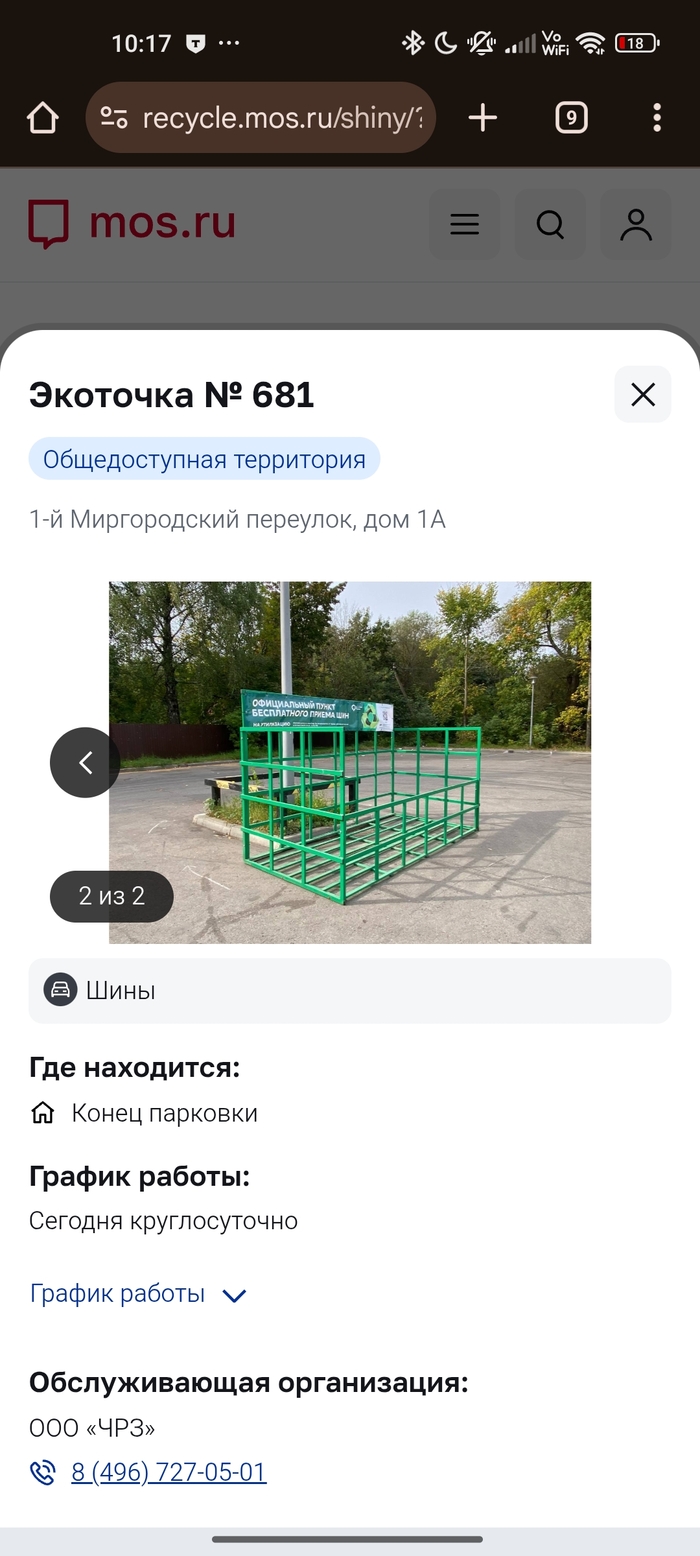Open a new browser tab
700x1556 pixels.
tap(482, 118)
